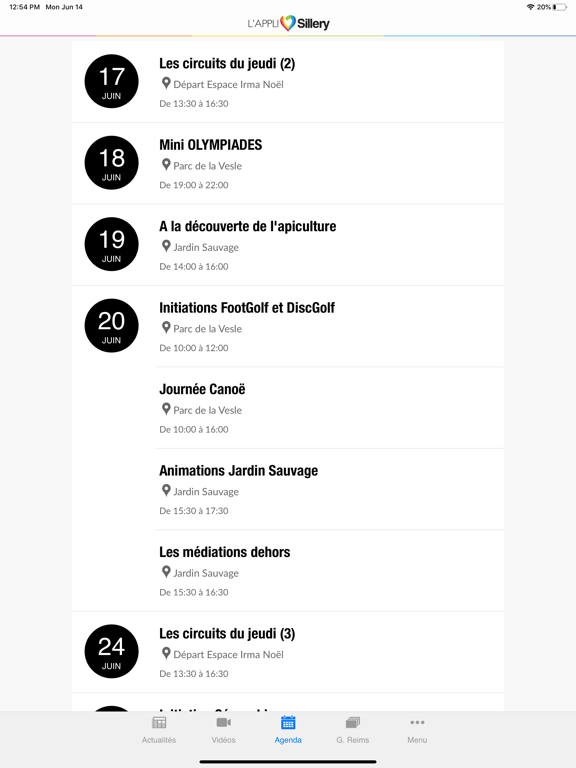The height and width of the screenshot is (768, 576).
Task: Open the G. Reims tab
Action: click(x=353, y=730)
